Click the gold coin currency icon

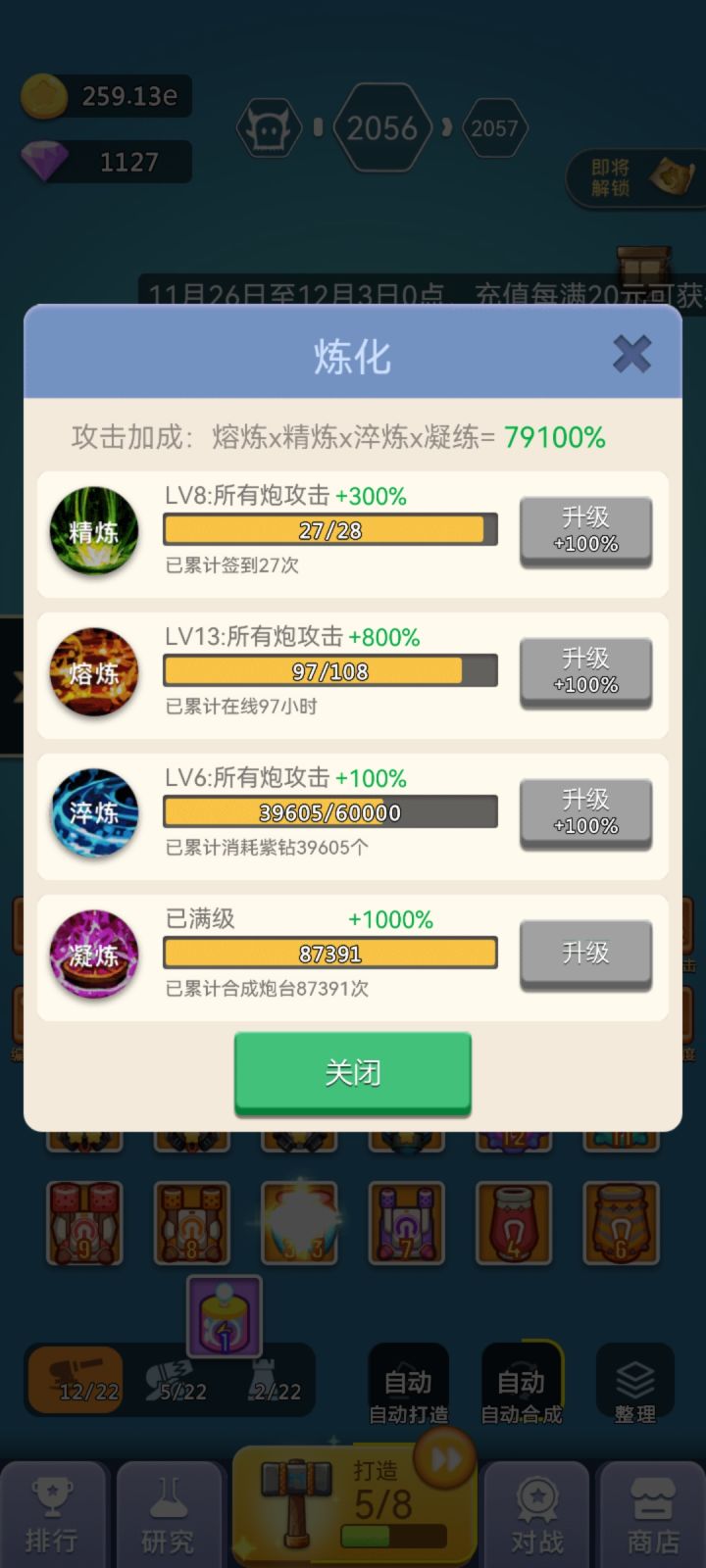click(x=47, y=95)
